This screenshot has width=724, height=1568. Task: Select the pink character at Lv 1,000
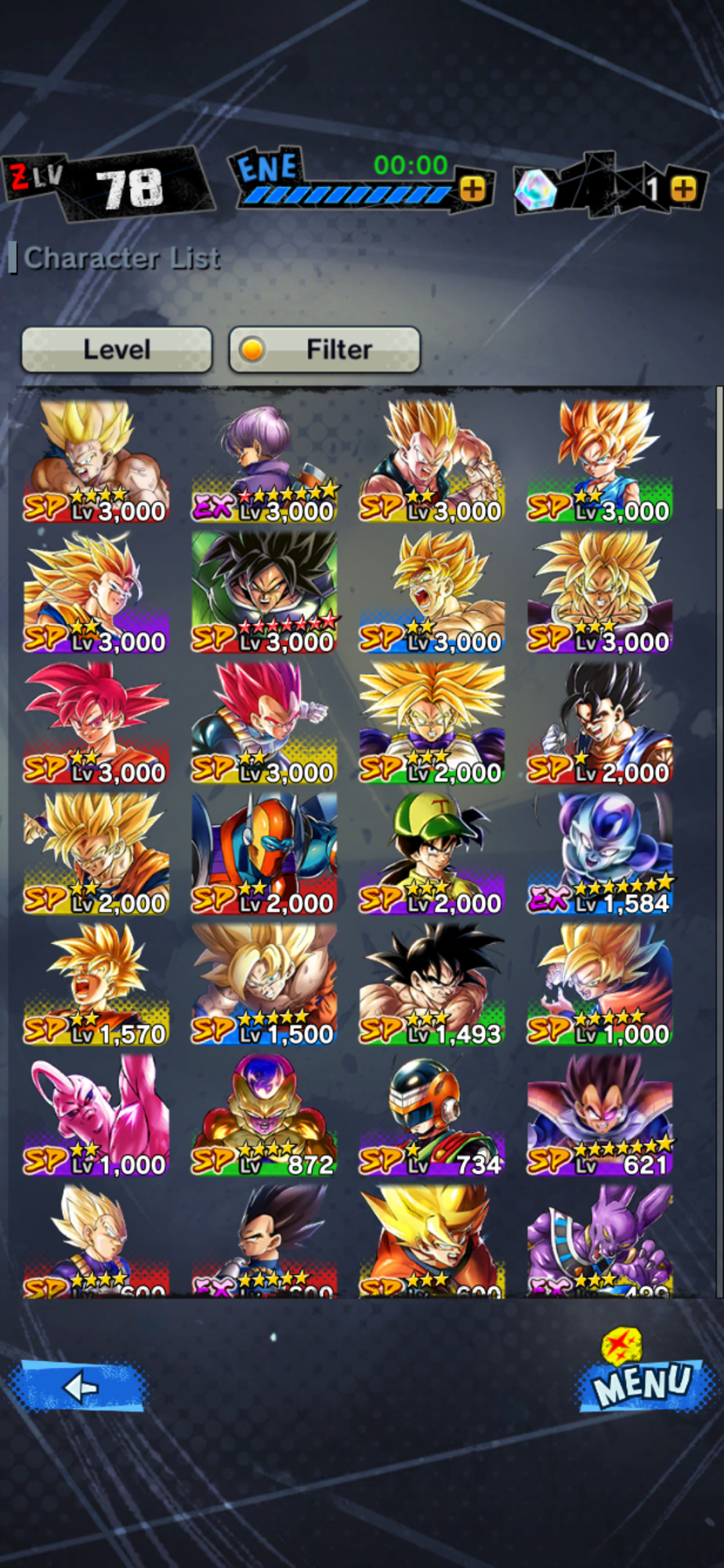pyautogui.click(x=96, y=1115)
